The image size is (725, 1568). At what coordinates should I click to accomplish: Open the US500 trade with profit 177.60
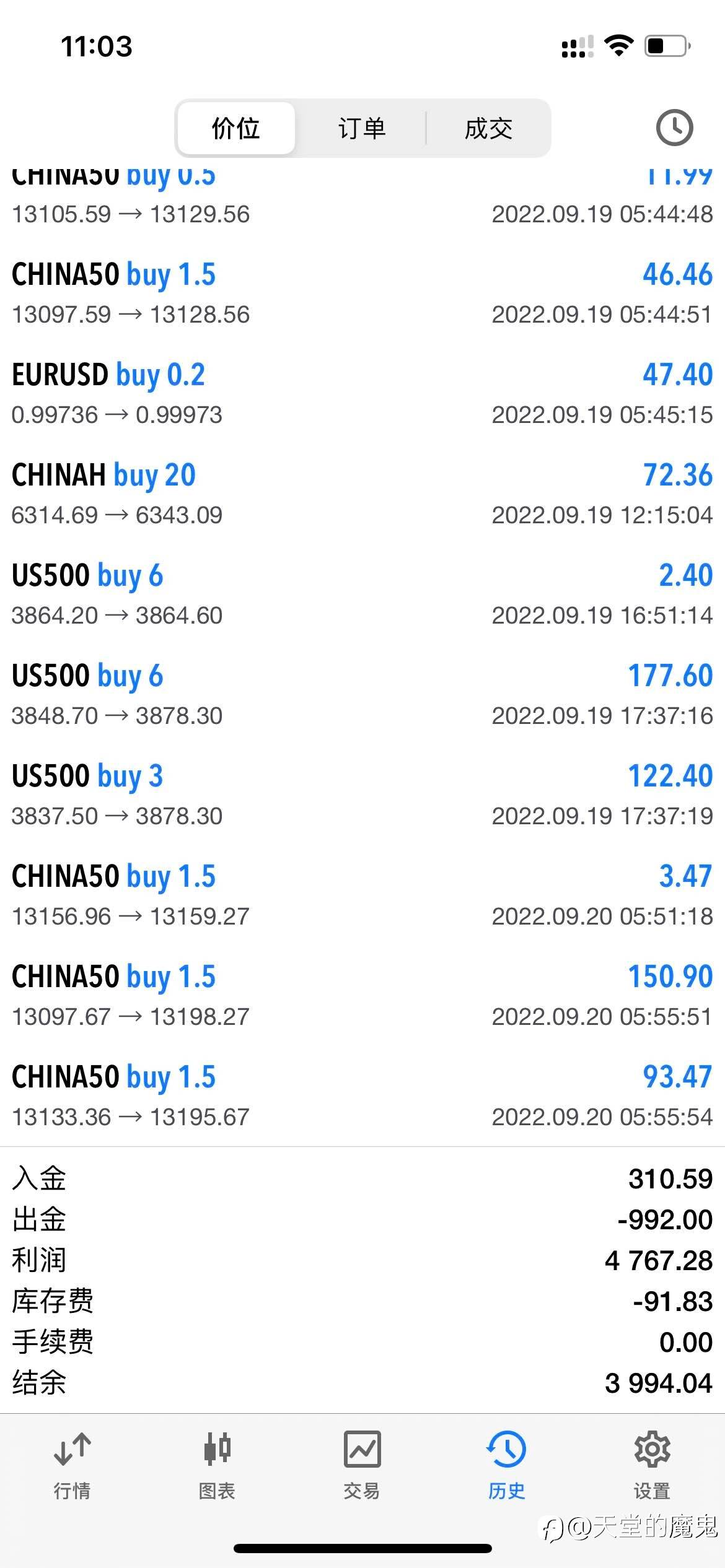click(x=362, y=695)
